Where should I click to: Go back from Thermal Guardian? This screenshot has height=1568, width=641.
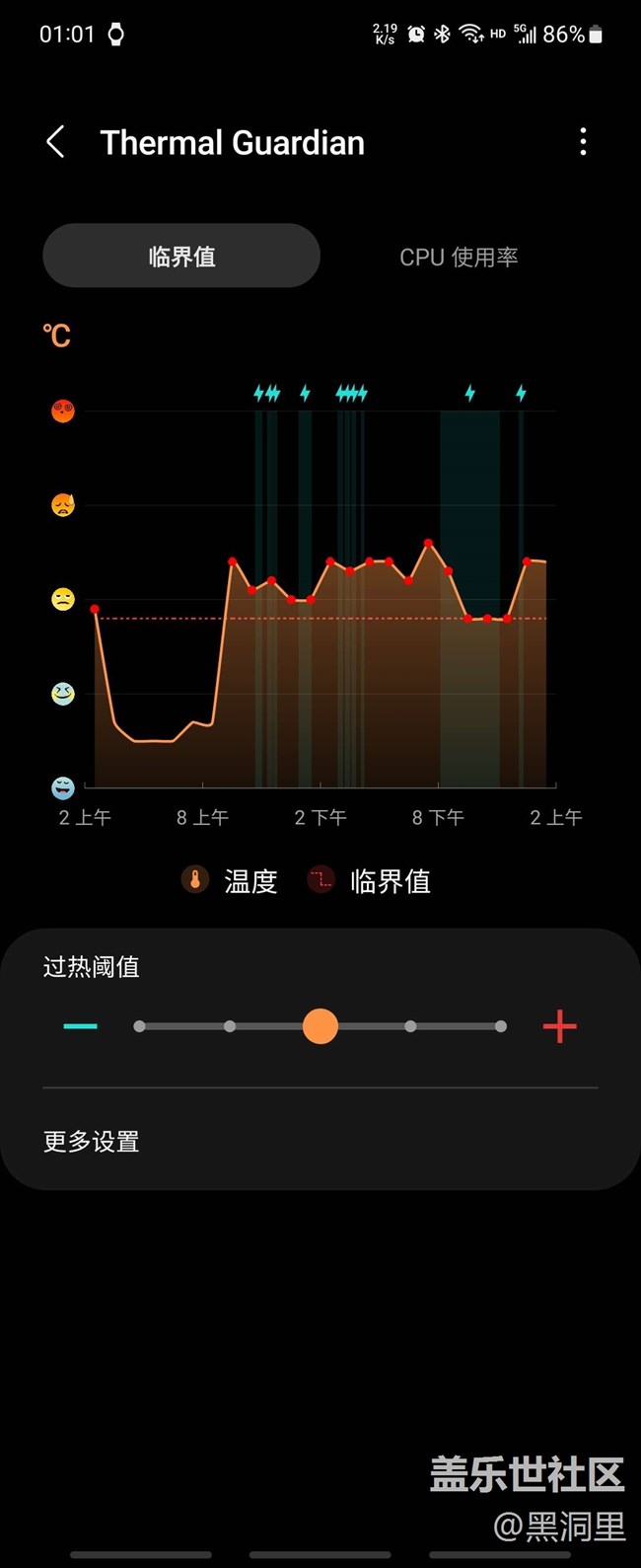point(56,142)
